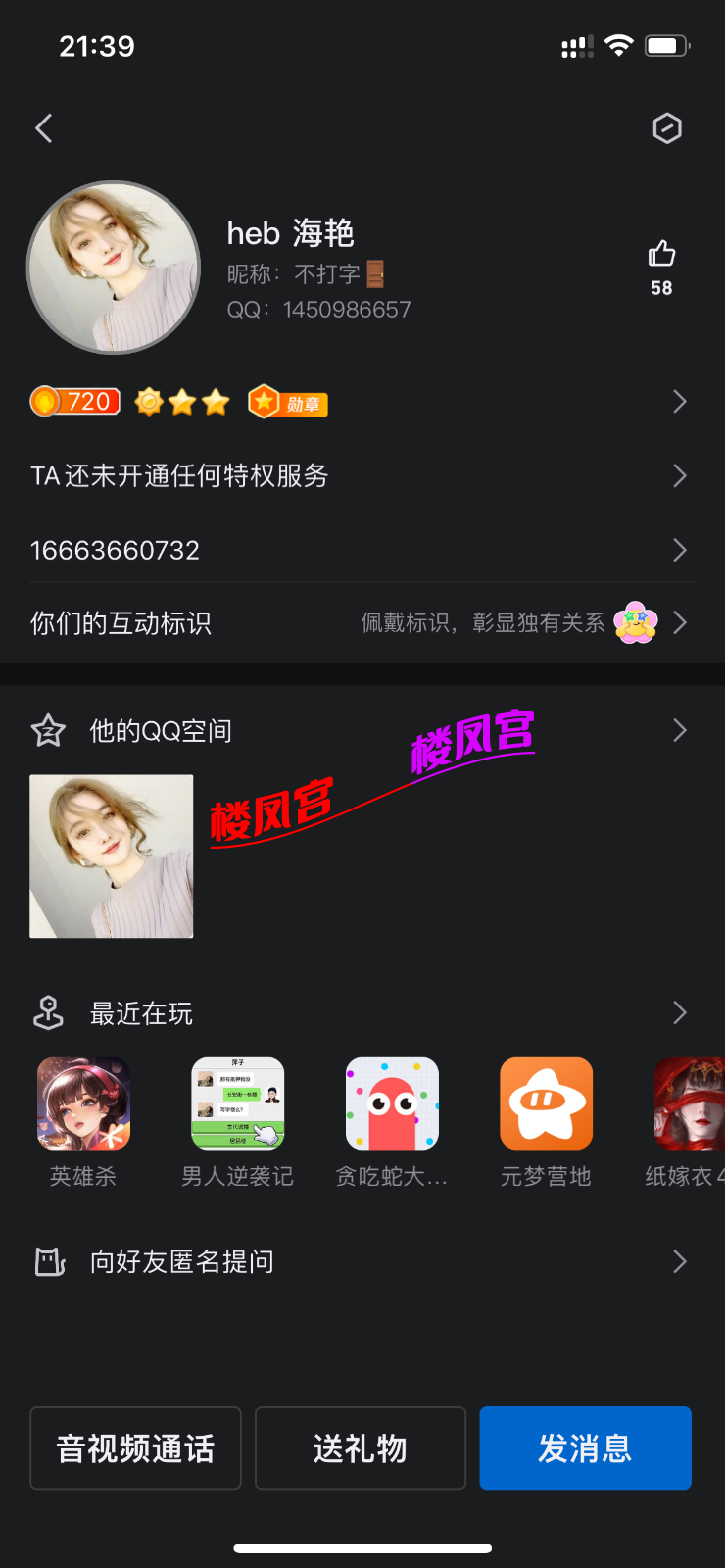725x1568 pixels.
Task: Start a 音视频通话 call
Action: click(x=135, y=1447)
